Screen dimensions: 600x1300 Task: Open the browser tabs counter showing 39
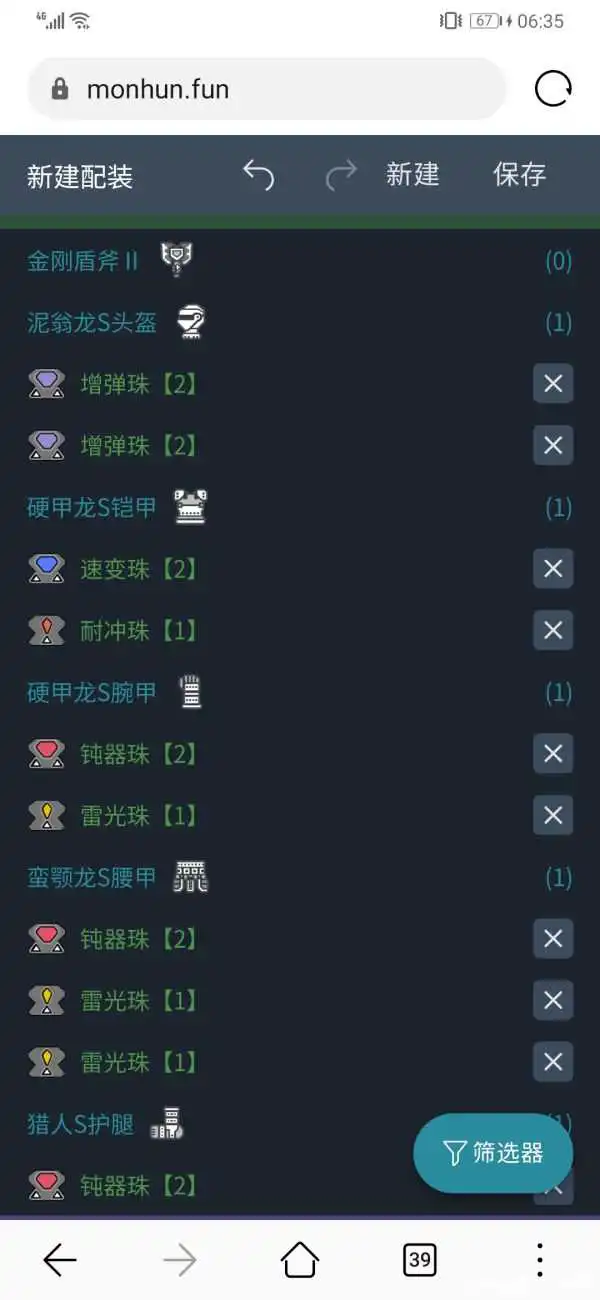pyautogui.click(x=420, y=1260)
